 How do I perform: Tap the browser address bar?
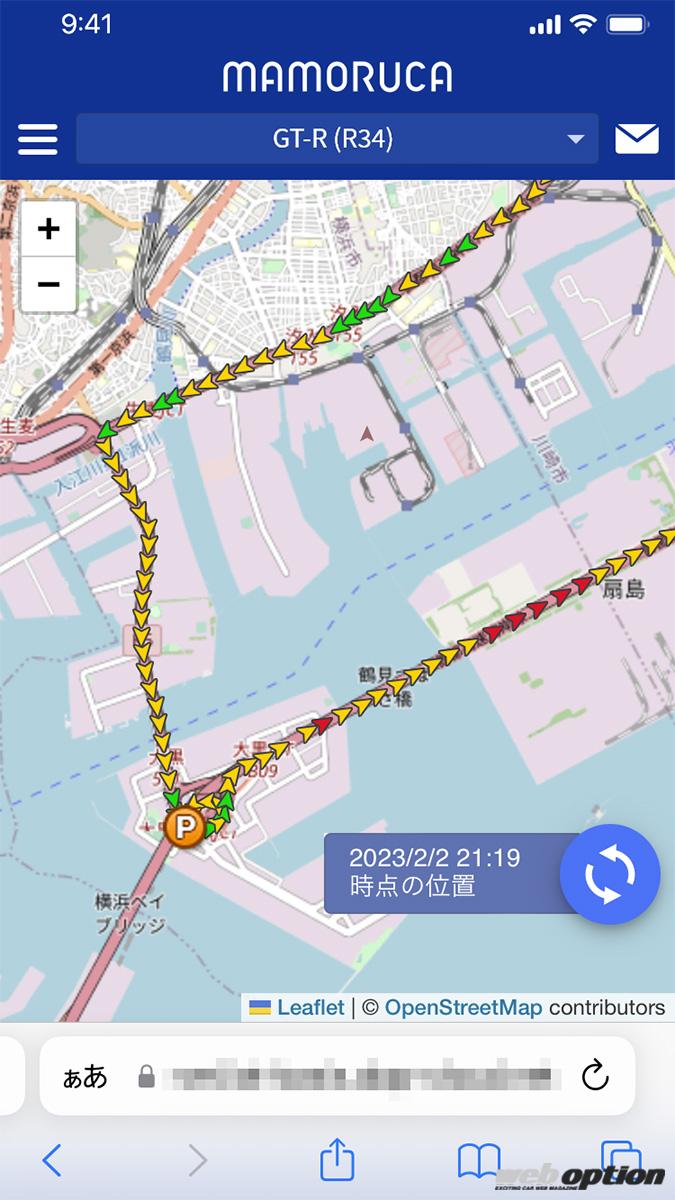pyautogui.click(x=360, y=1076)
